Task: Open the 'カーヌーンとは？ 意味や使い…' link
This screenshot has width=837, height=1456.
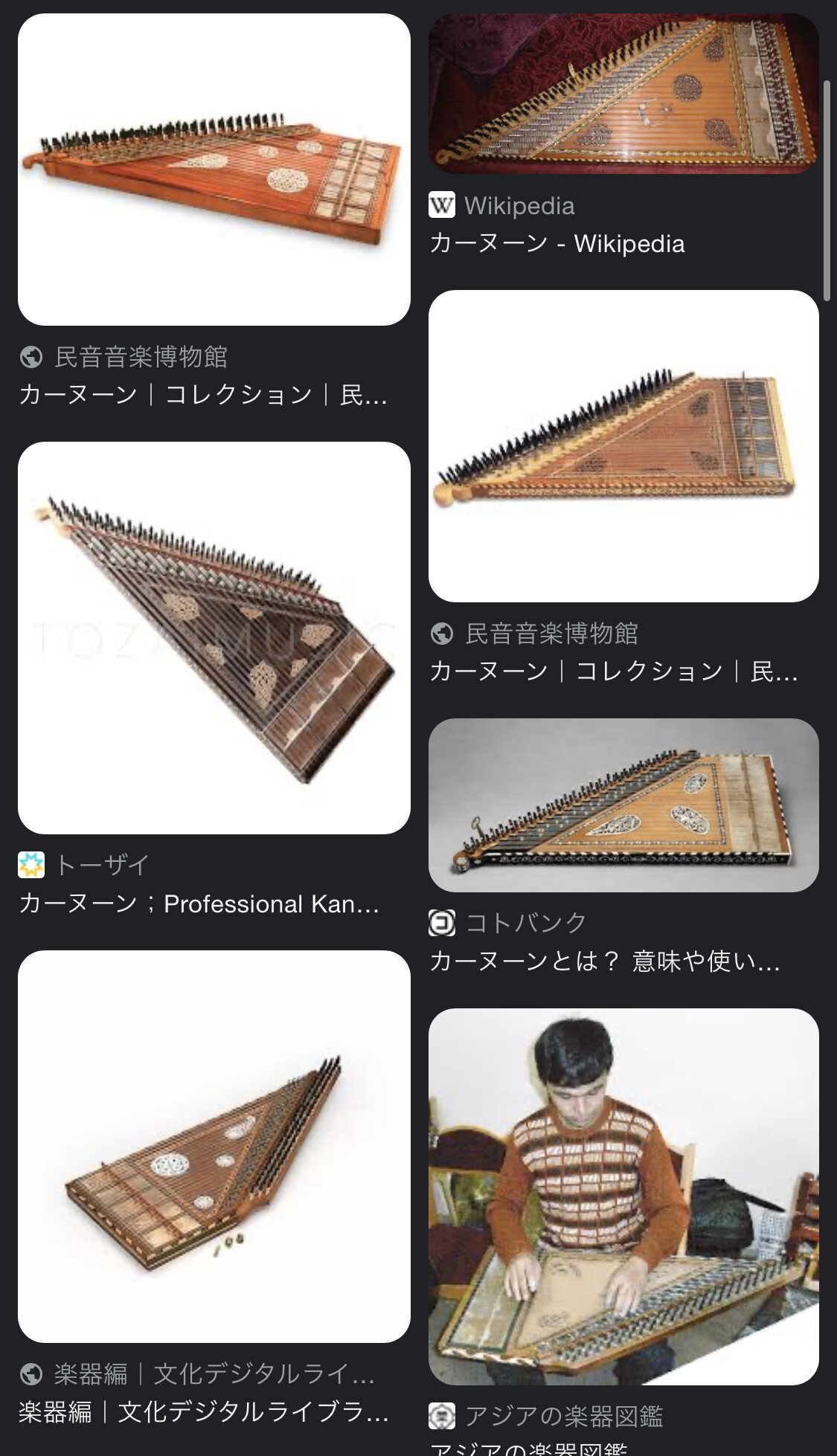Action: coord(605,961)
